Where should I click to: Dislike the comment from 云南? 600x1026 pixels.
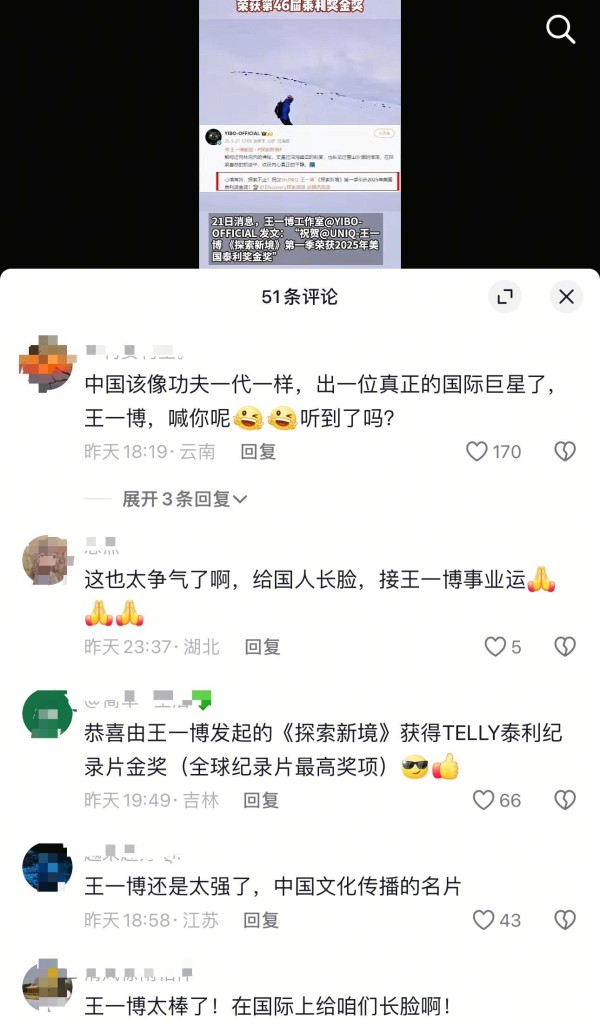coord(565,452)
